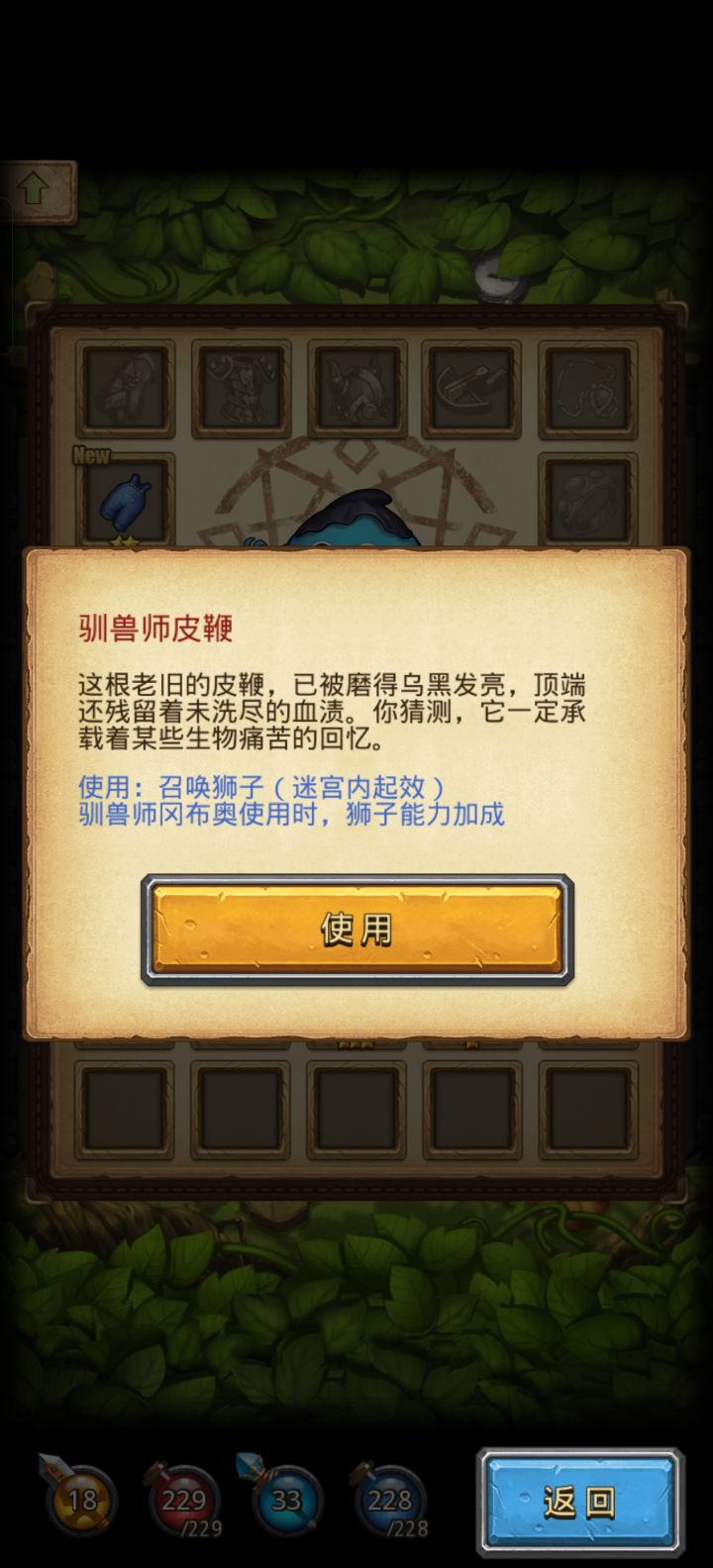
Task: Click the helmet creature item slot
Action: (x=356, y=388)
